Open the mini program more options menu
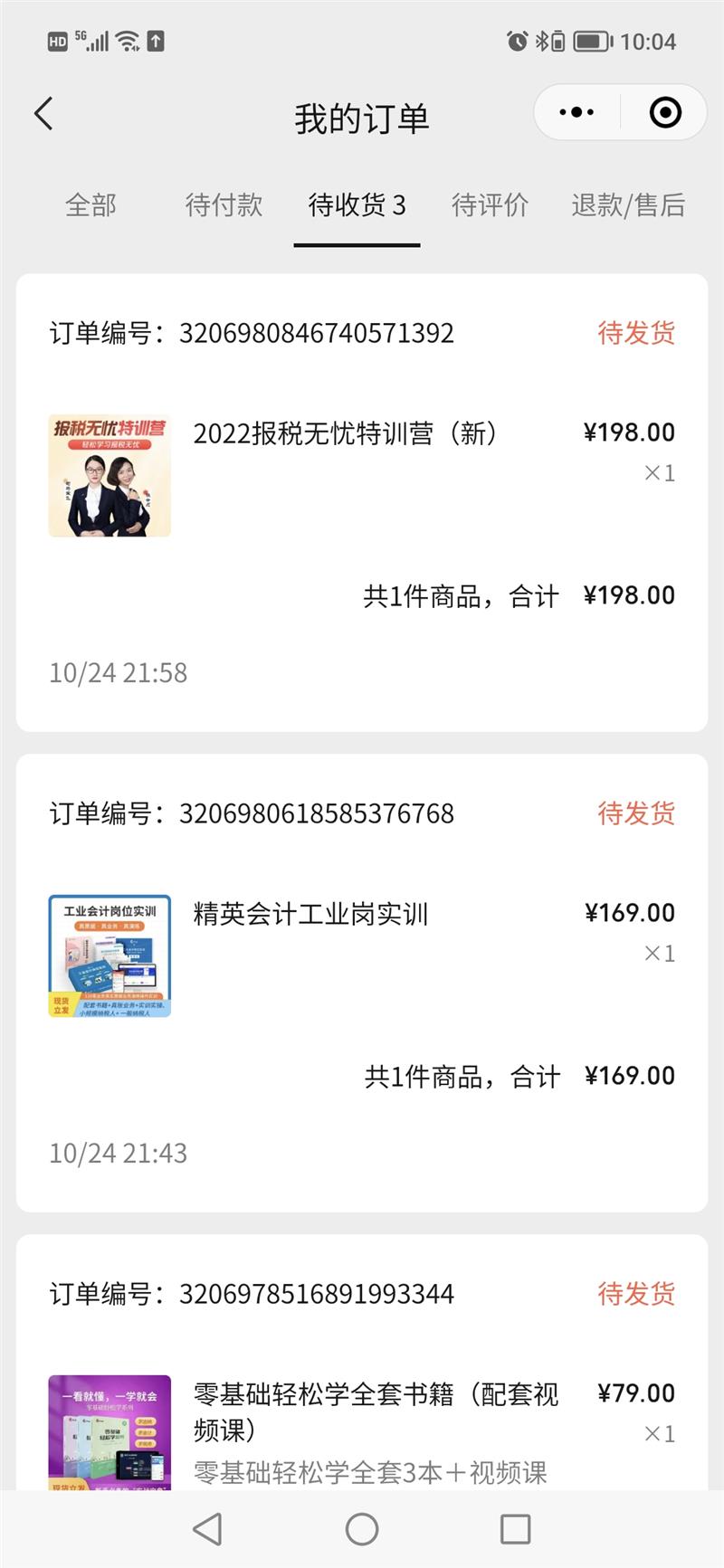Viewport: 724px width, 1568px height. pos(576,113)
